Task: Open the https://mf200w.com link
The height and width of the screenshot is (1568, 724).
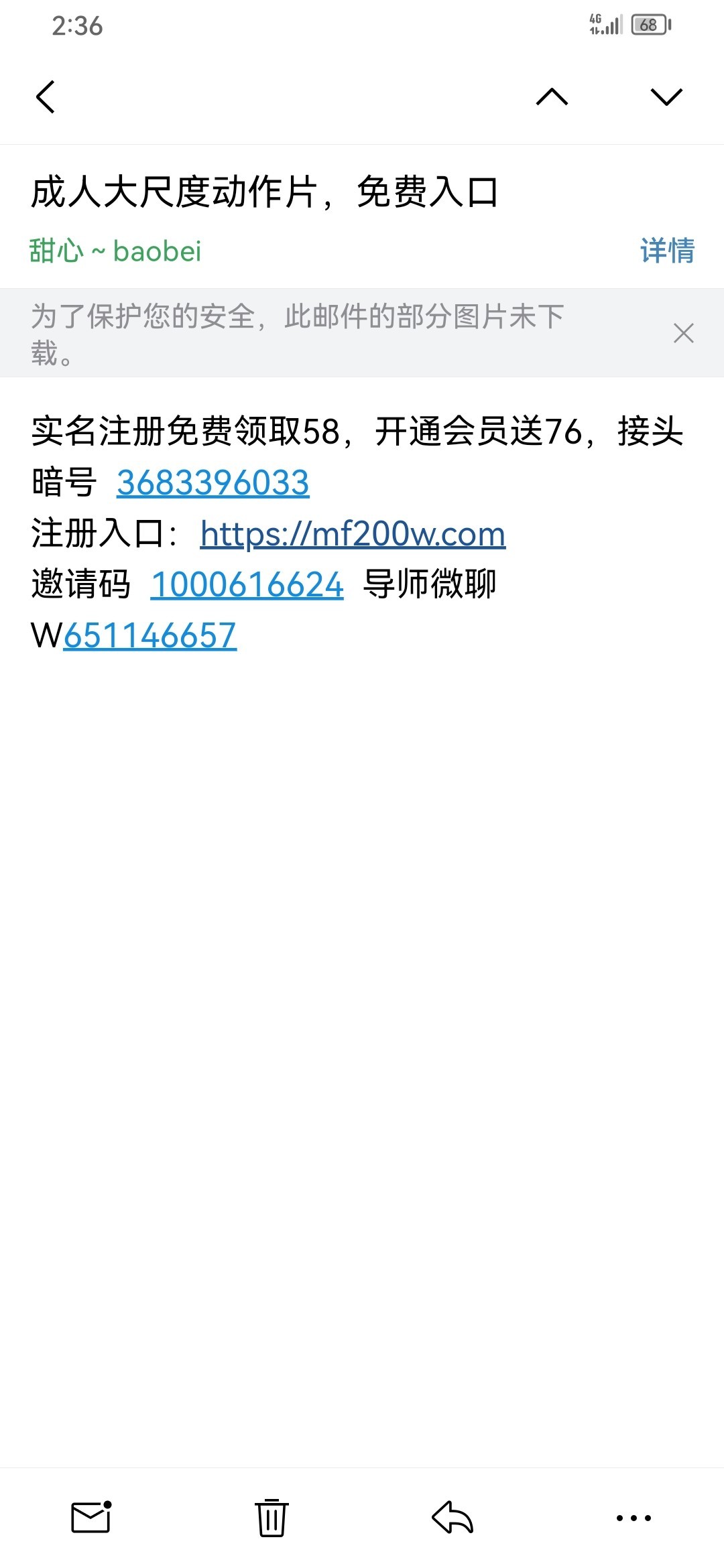Action: [x=353, y=534]
